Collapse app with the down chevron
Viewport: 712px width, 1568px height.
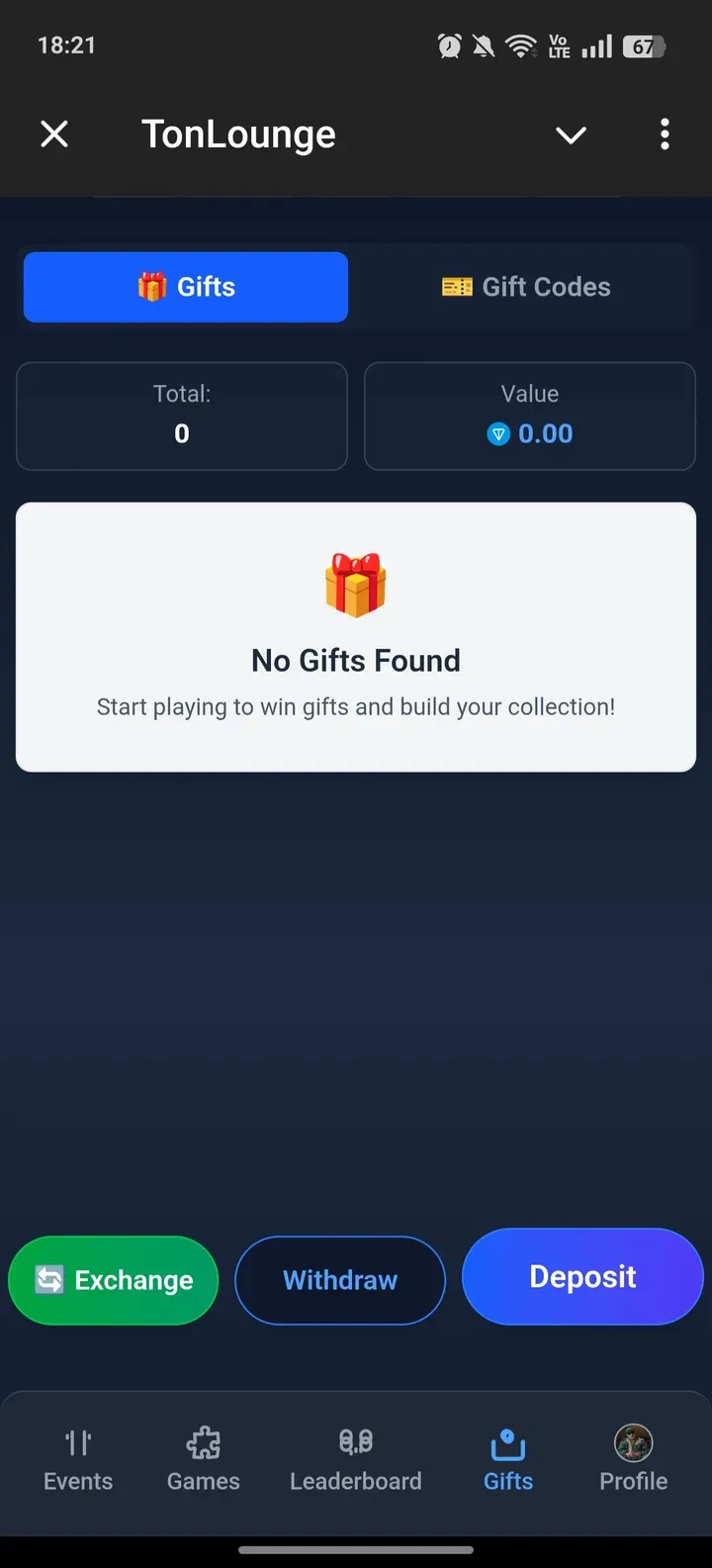coord(571,135)
